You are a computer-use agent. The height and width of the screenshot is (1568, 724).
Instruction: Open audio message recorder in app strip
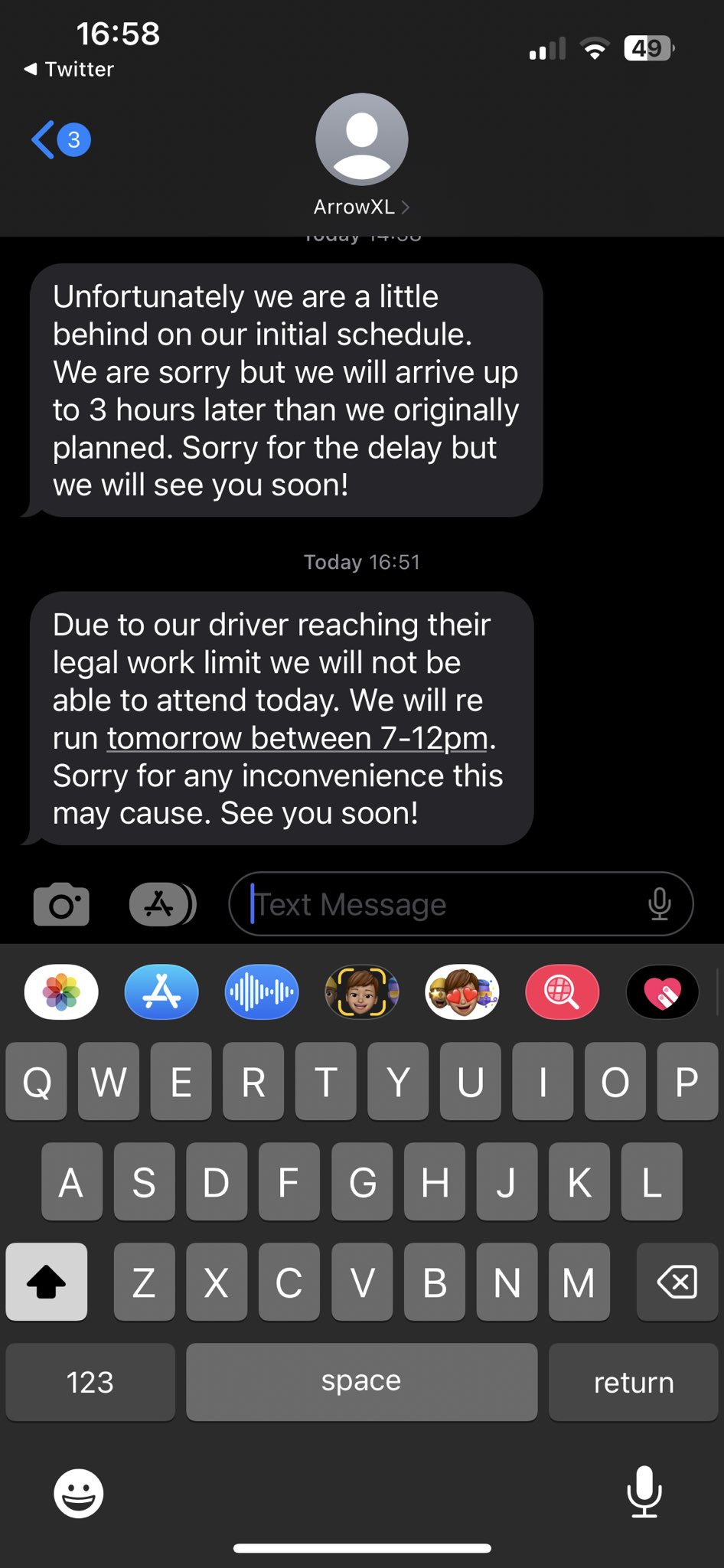click(x=262, y=992)
